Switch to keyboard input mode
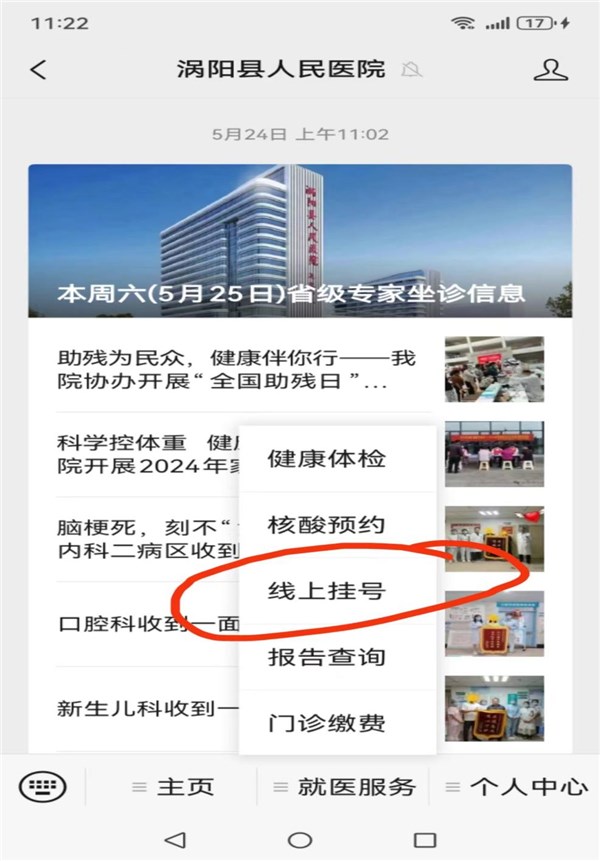This screenshot has height=861, width=600. point(43,786)
